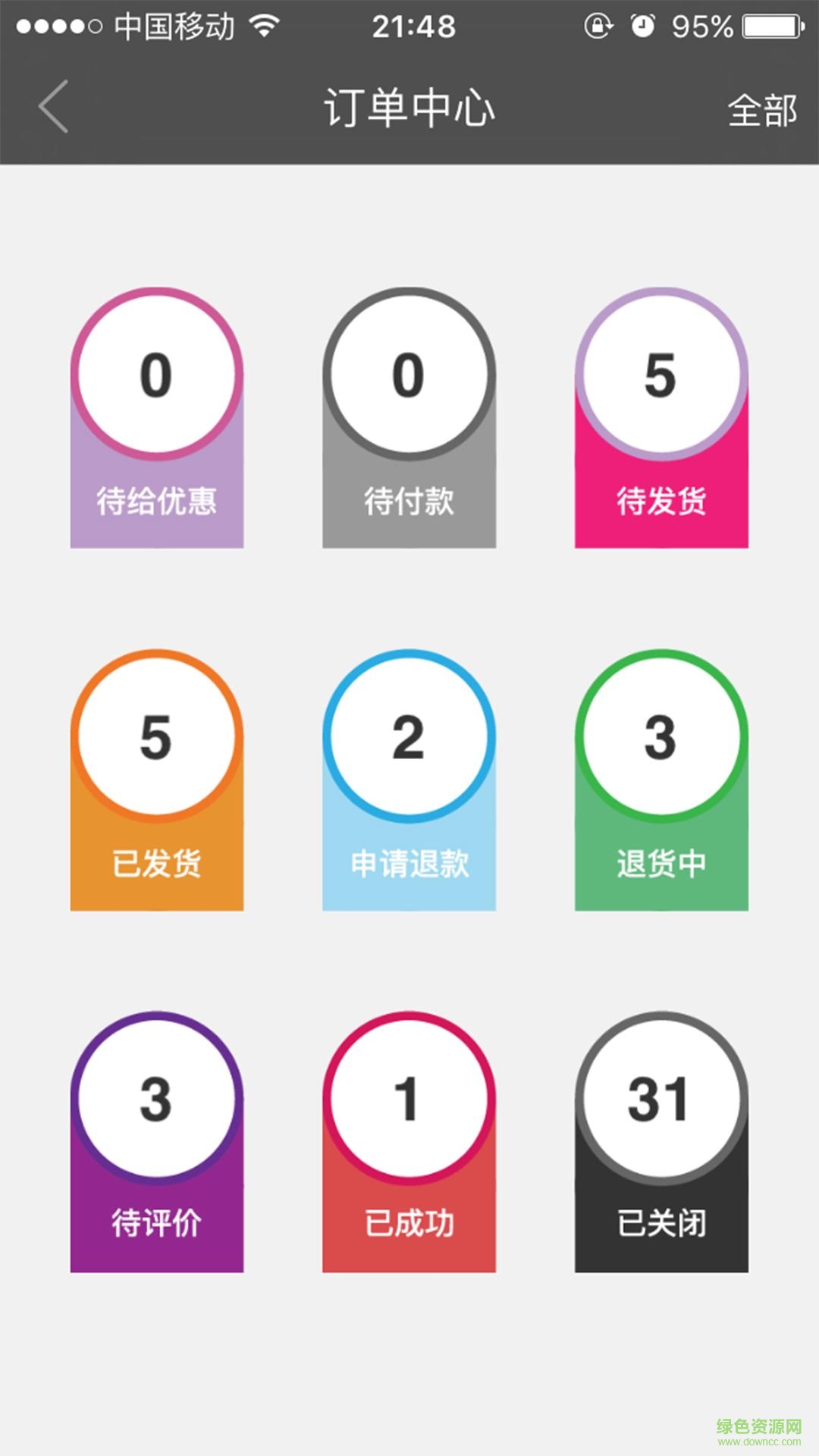The width and height of the screenshot is (819, 1456).
Task: Check the 申请退款 refund requests
Action: click(409, 781)
